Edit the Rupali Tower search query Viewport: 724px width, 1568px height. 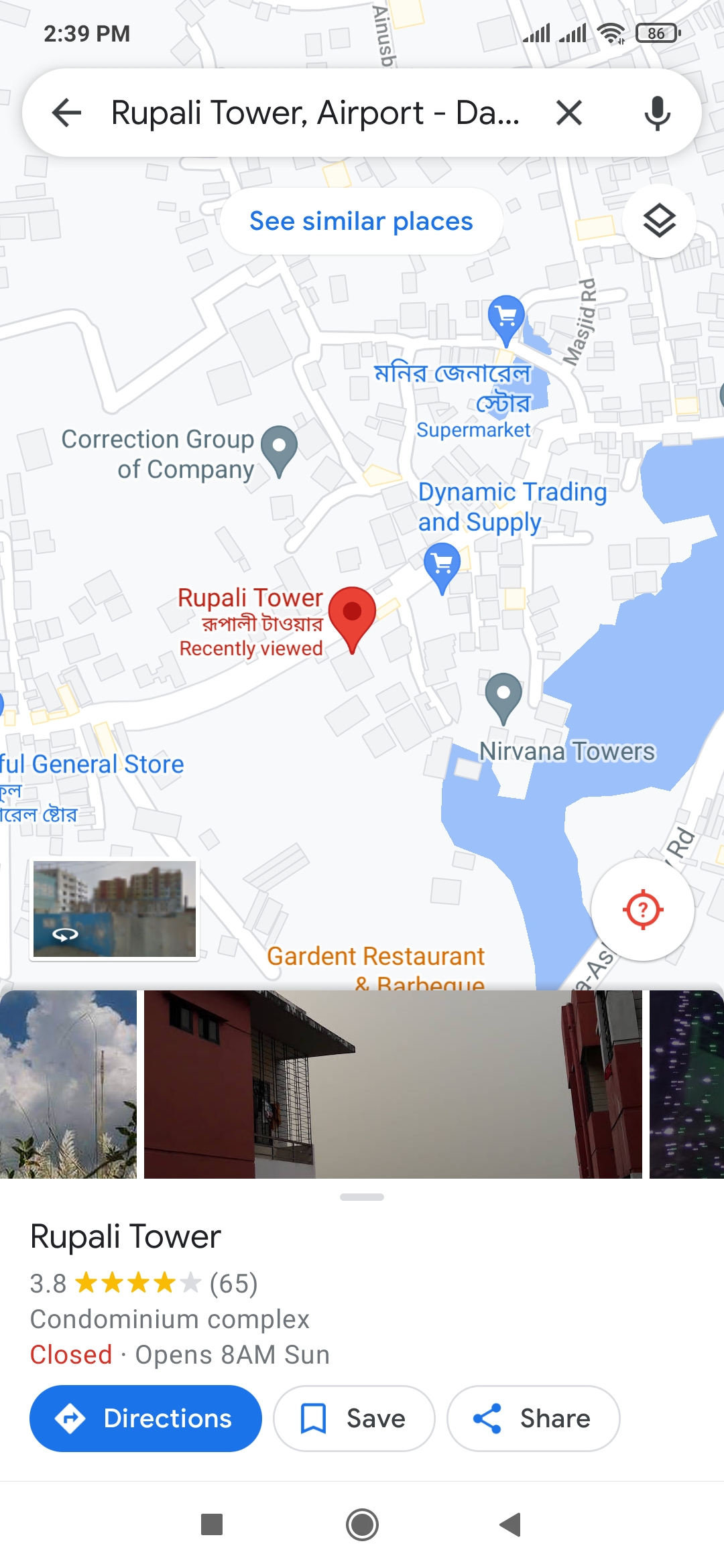point(315,113)
